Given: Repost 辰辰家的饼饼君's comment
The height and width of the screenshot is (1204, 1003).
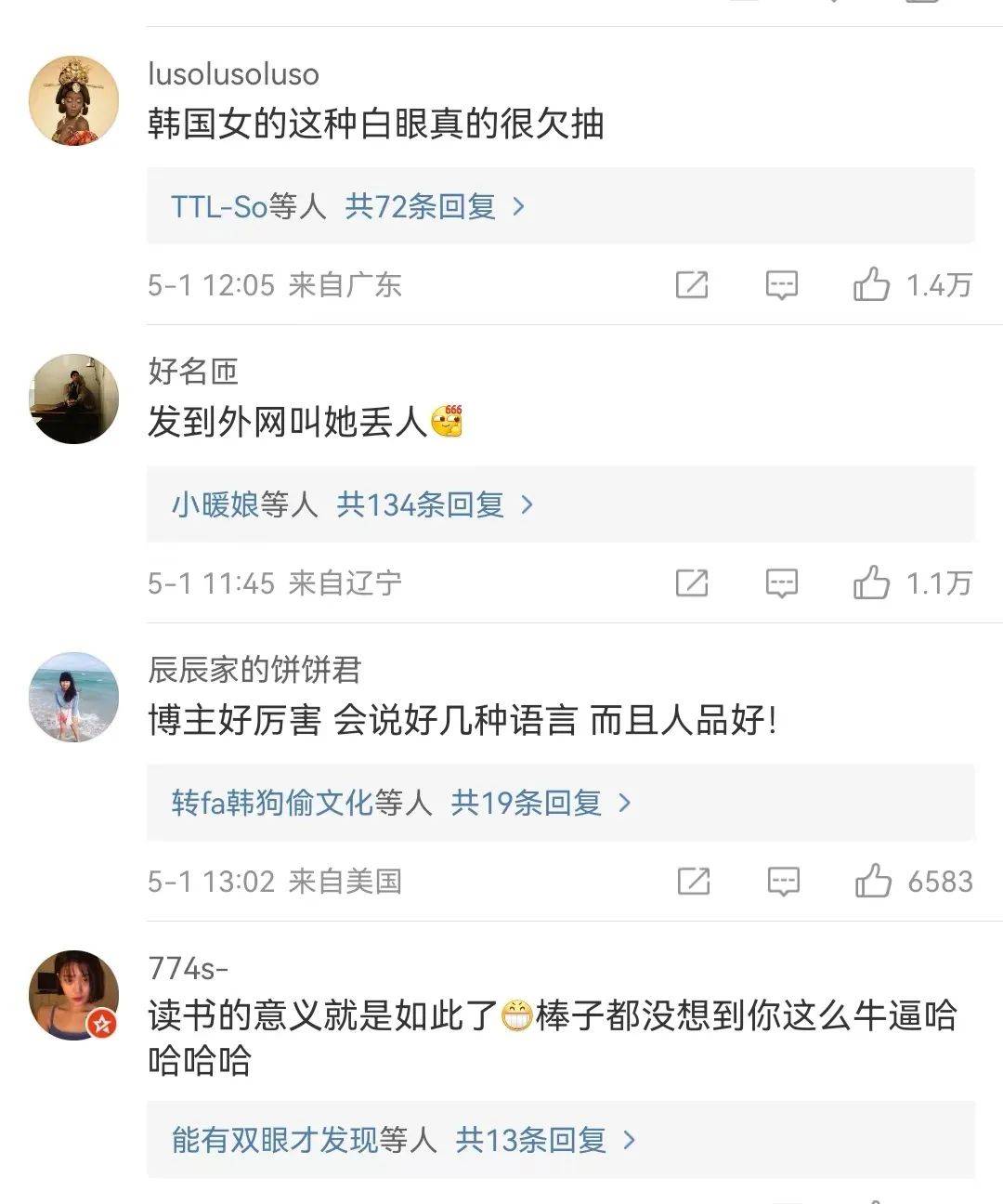Looking at the screenshot, I should tap(694, 881).
